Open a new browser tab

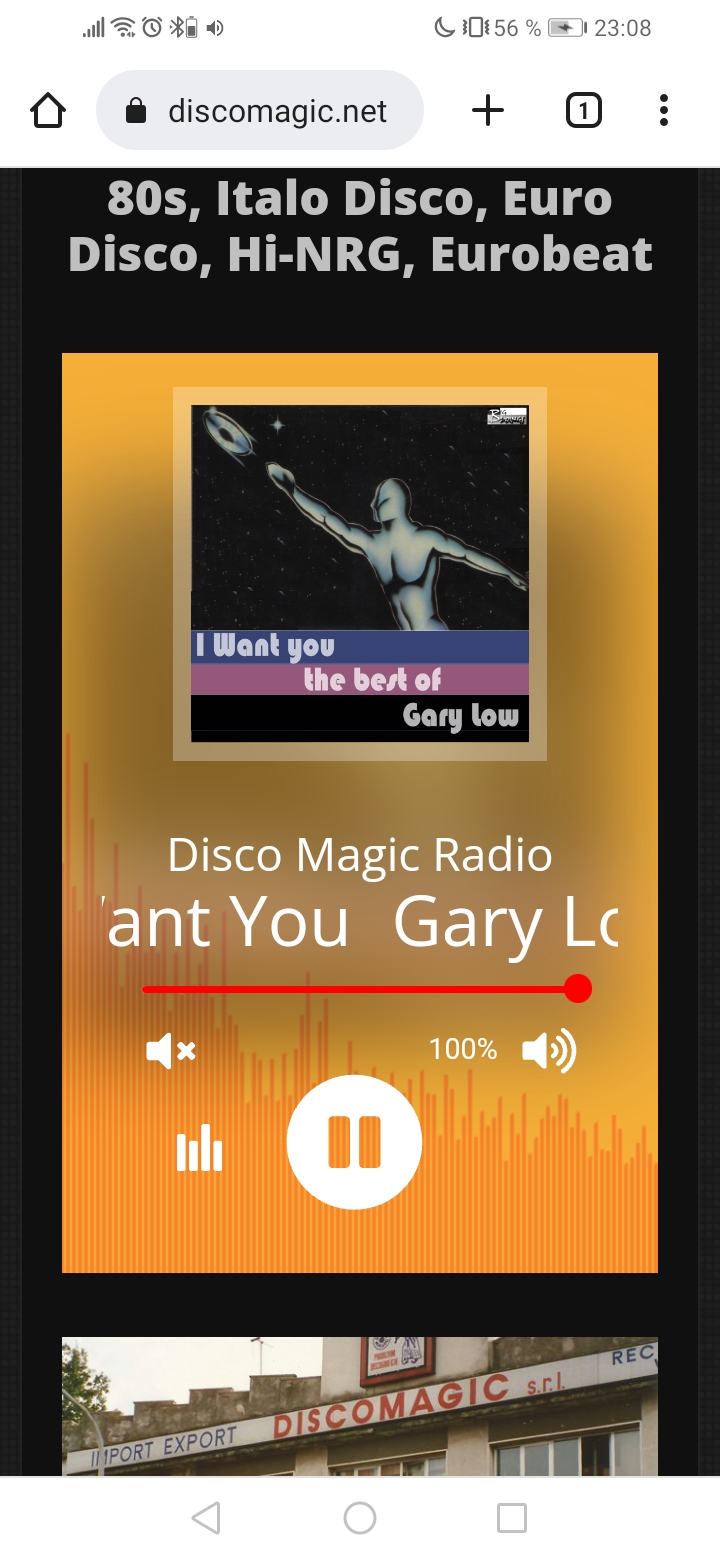(x=488, y=110)
